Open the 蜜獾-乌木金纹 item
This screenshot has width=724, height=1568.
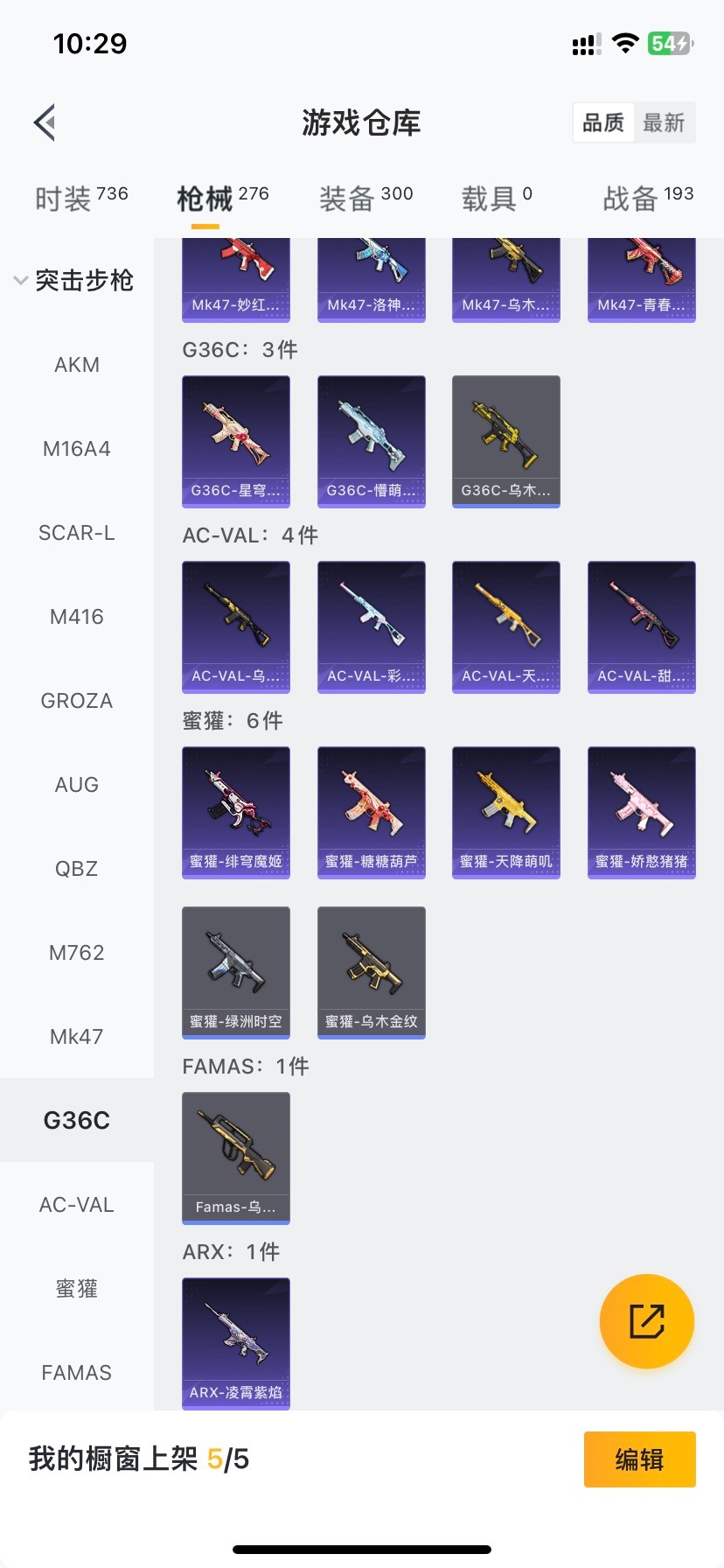372,972
